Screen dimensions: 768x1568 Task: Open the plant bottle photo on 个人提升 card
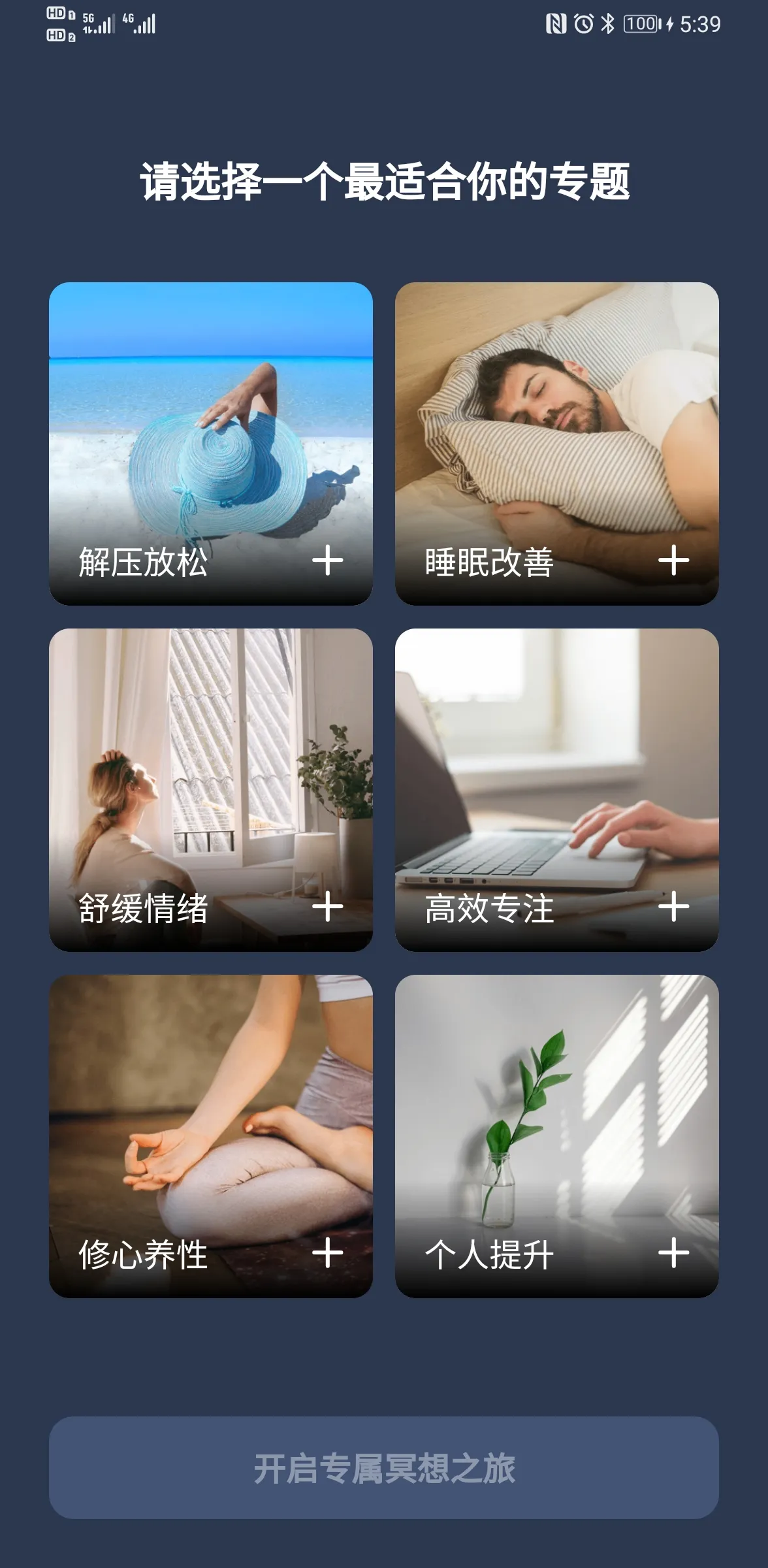coord(556,1111)
